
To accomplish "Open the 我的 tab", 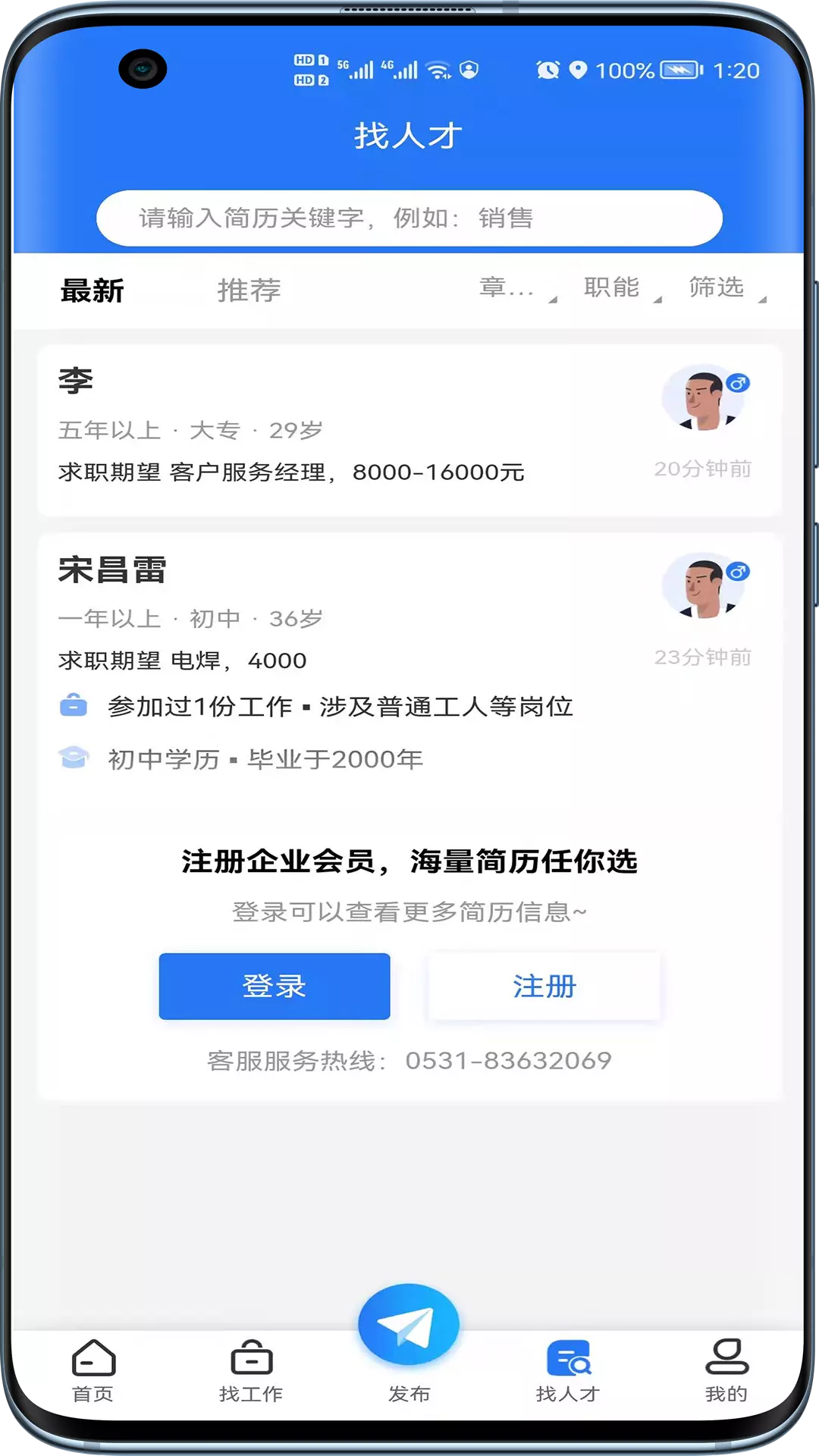I will [726, 1371].
